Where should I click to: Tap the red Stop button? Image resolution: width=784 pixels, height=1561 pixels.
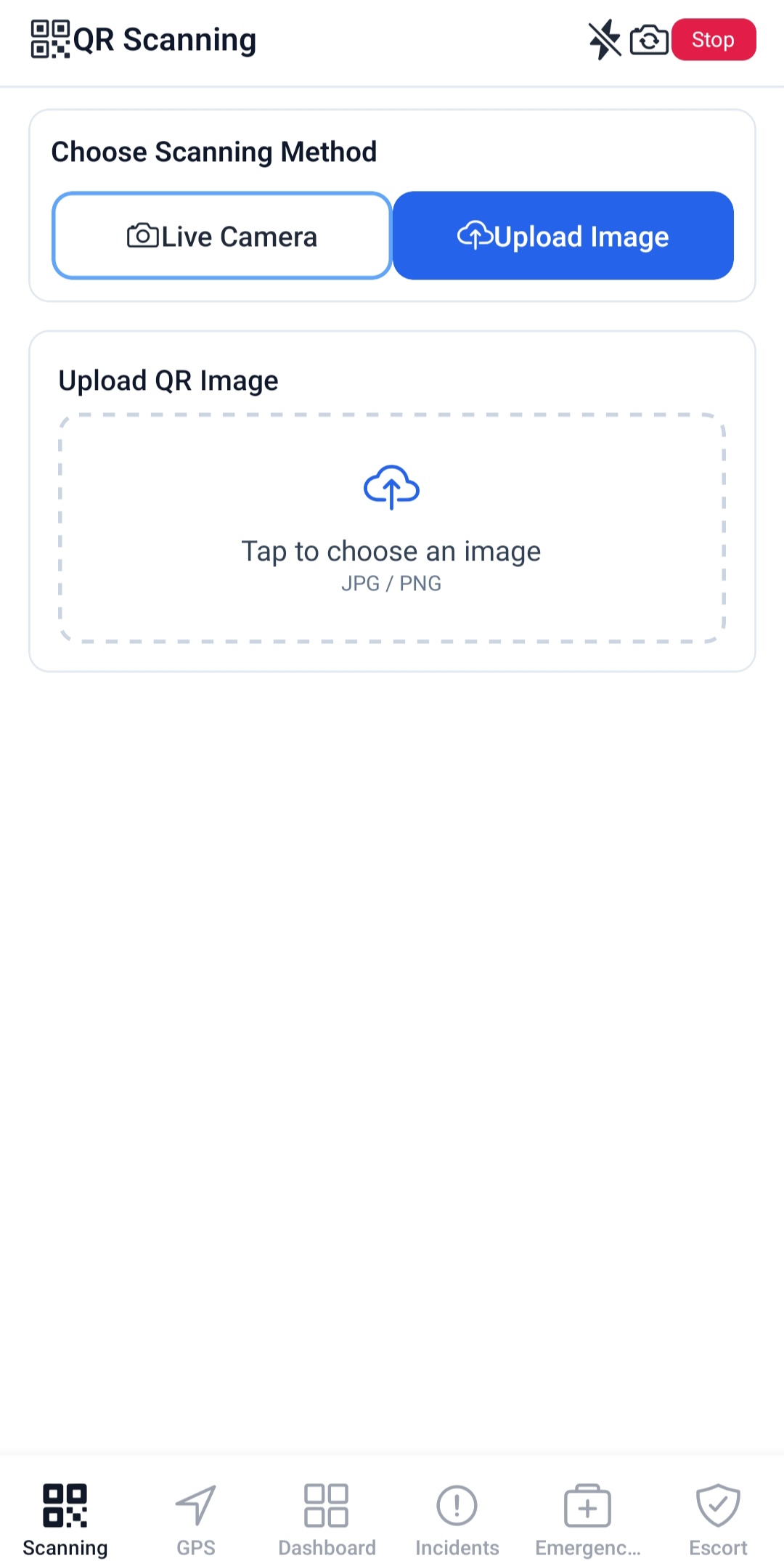click(714, 40)
